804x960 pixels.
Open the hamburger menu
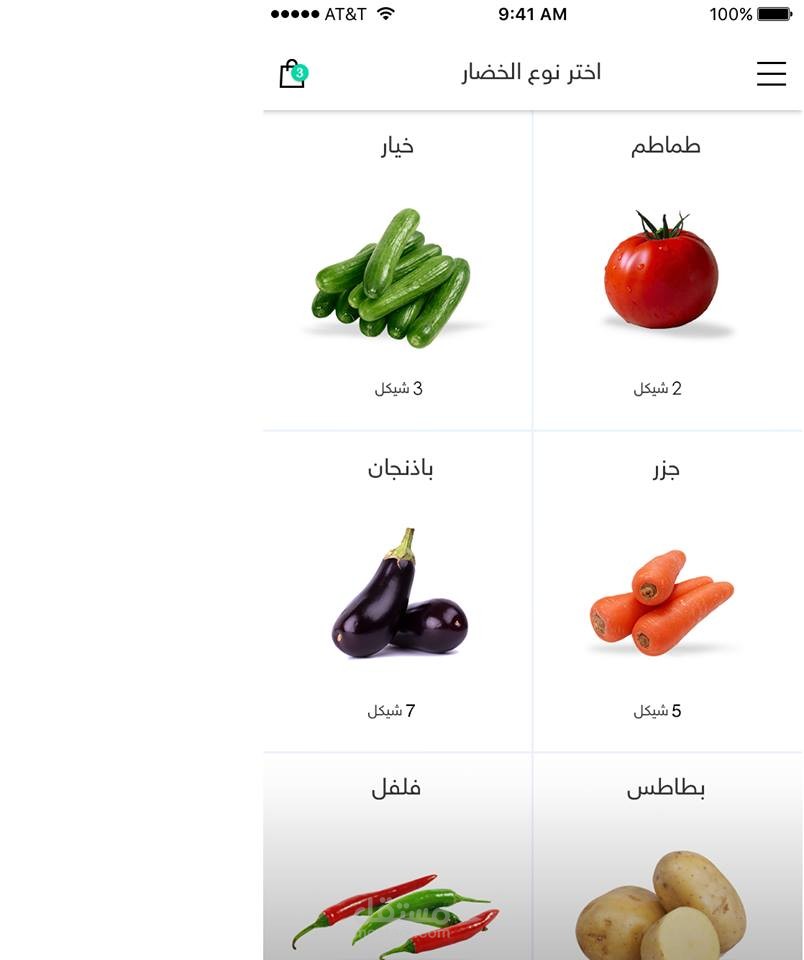pyautogui.click(x=771, y=74)
